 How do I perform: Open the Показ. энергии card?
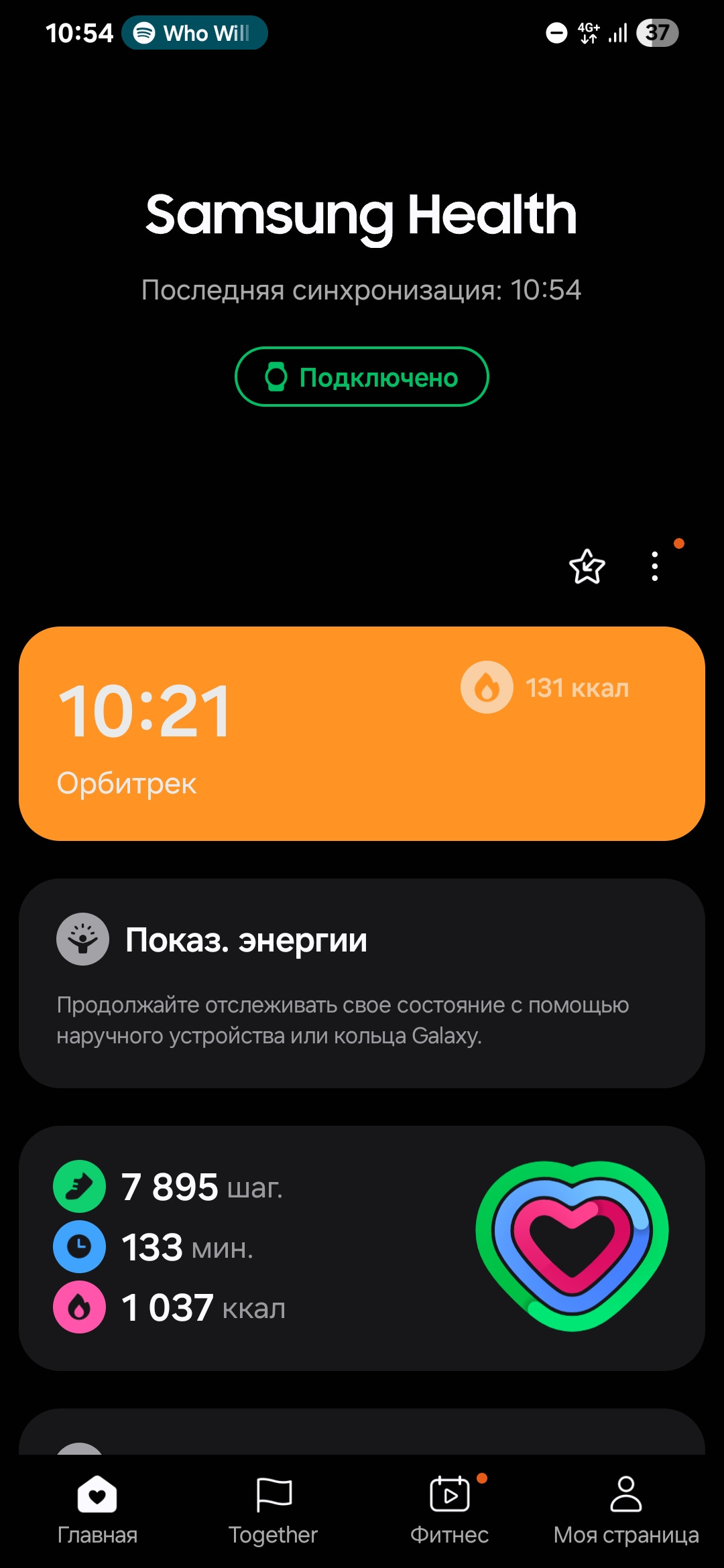point(362,982)
